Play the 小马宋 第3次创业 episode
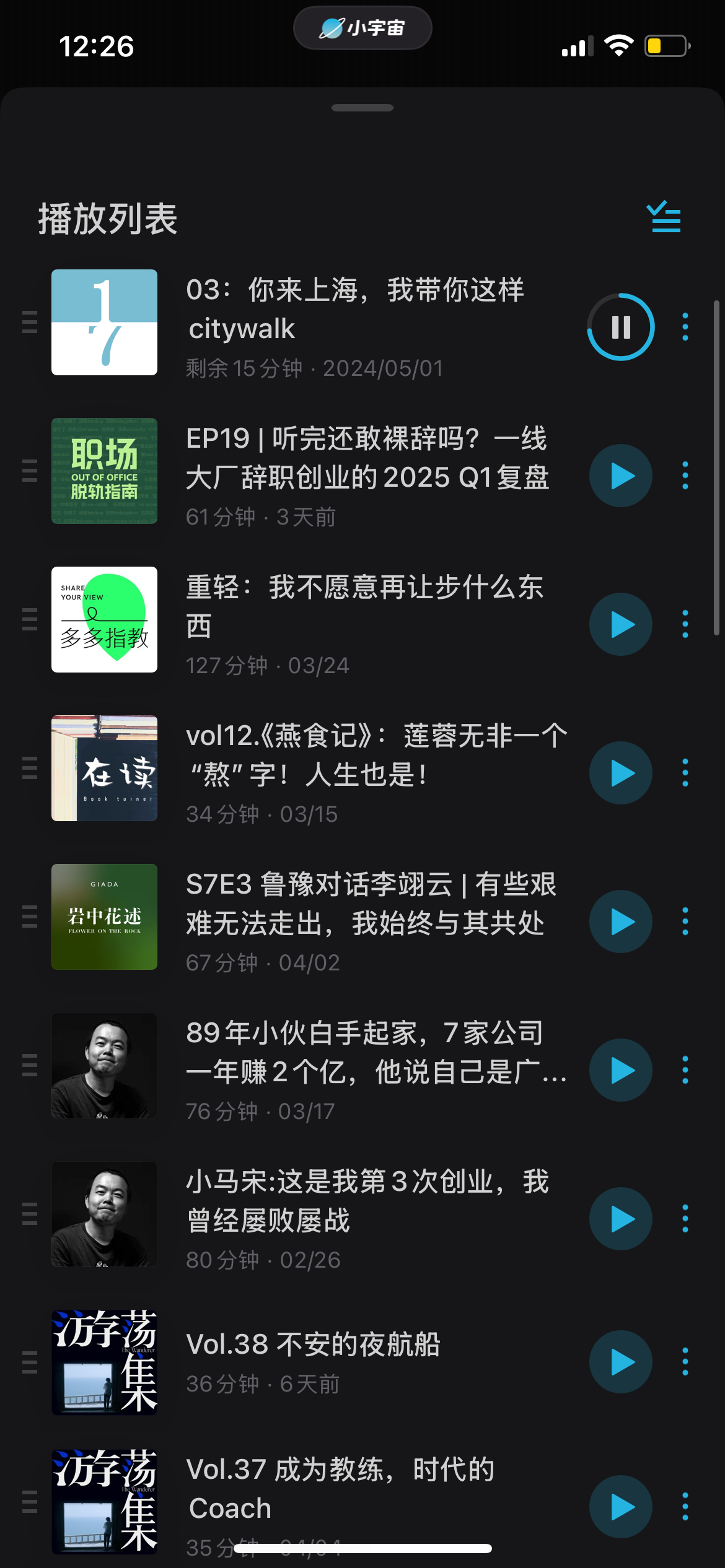 click(x=620, y=1219)
